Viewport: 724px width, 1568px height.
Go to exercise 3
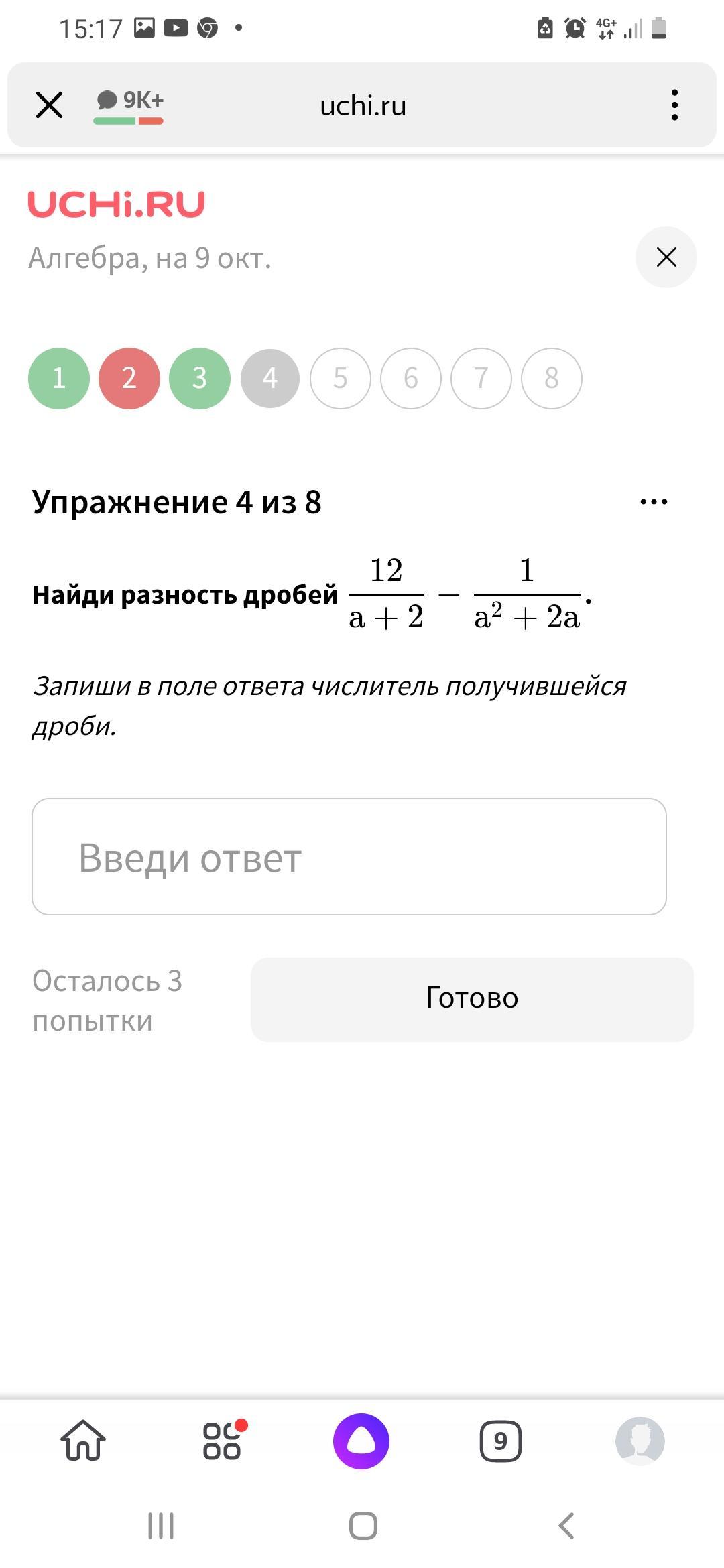[200, 379]
